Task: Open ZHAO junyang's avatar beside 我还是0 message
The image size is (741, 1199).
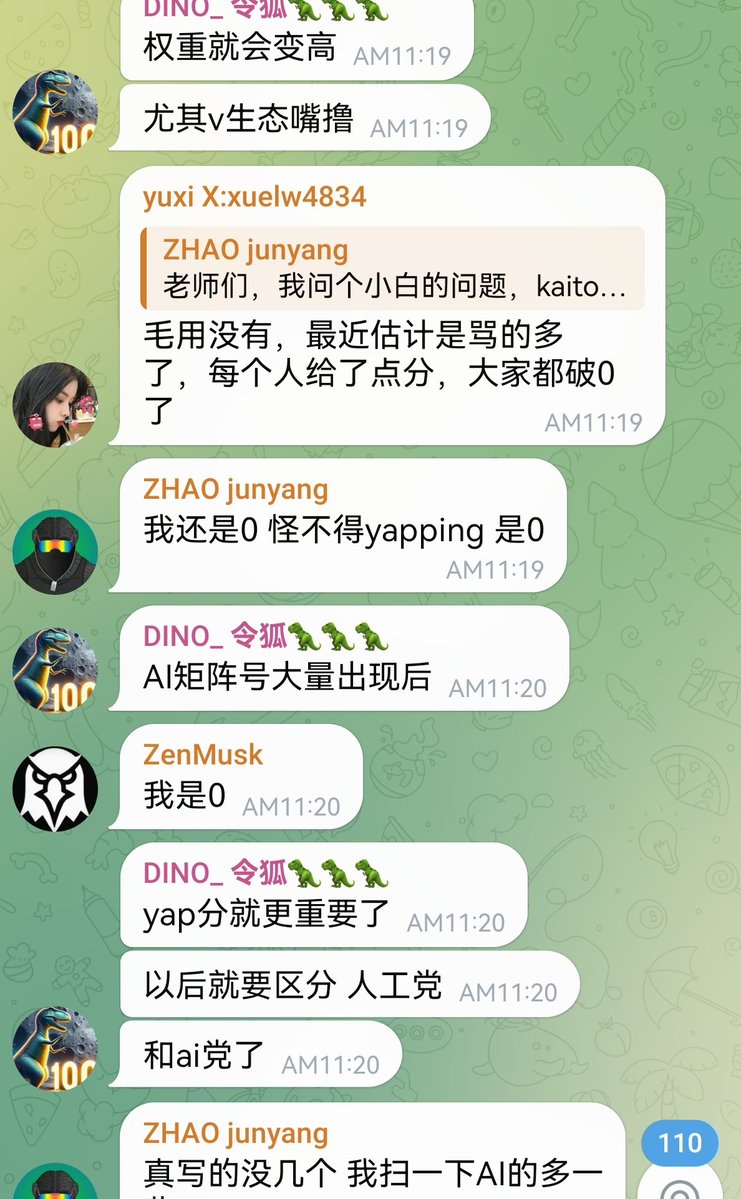Action: [55, 552]
